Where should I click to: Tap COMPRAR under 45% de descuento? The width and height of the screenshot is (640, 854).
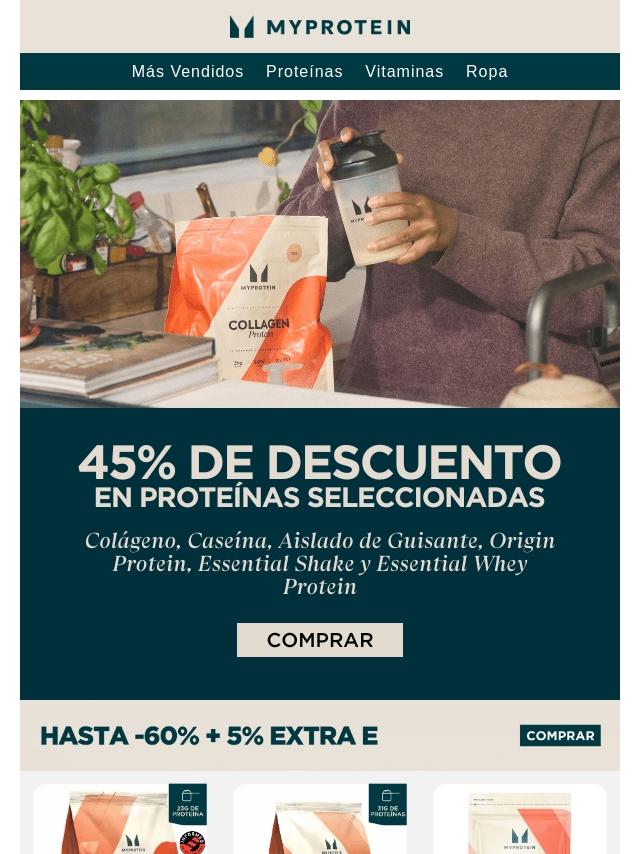(x=320, y=640)
